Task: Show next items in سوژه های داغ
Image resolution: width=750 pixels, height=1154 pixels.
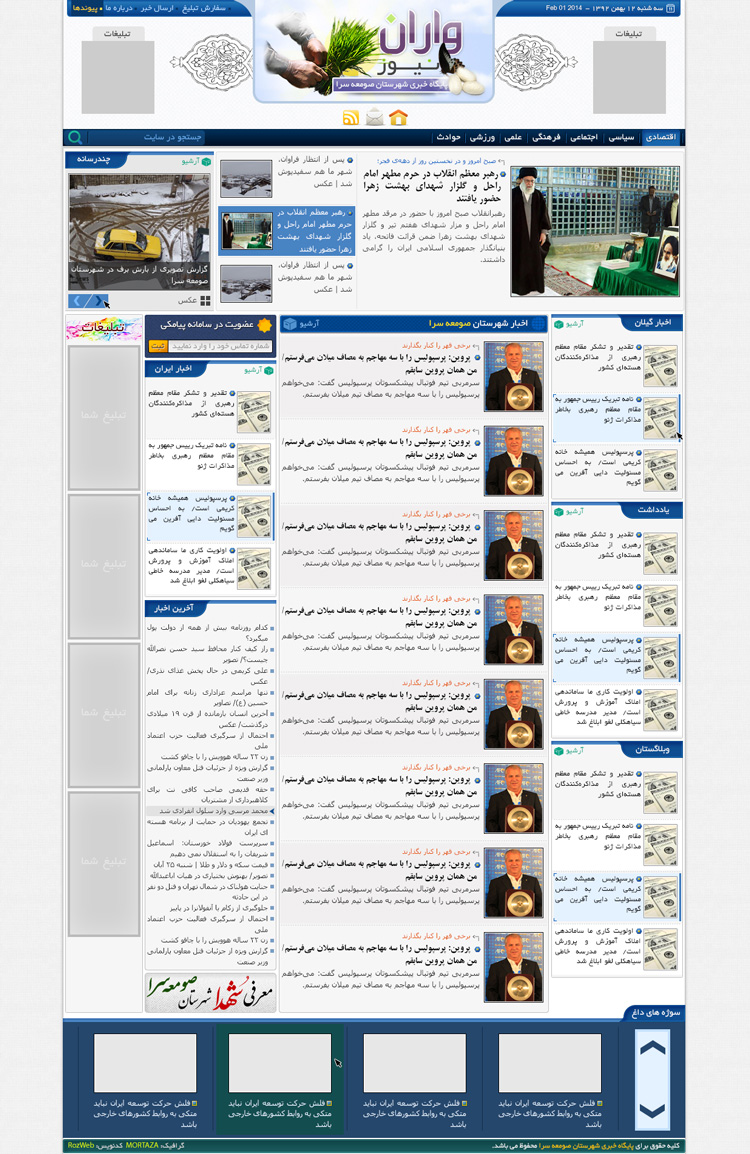Action: [x=652, y=1110]
